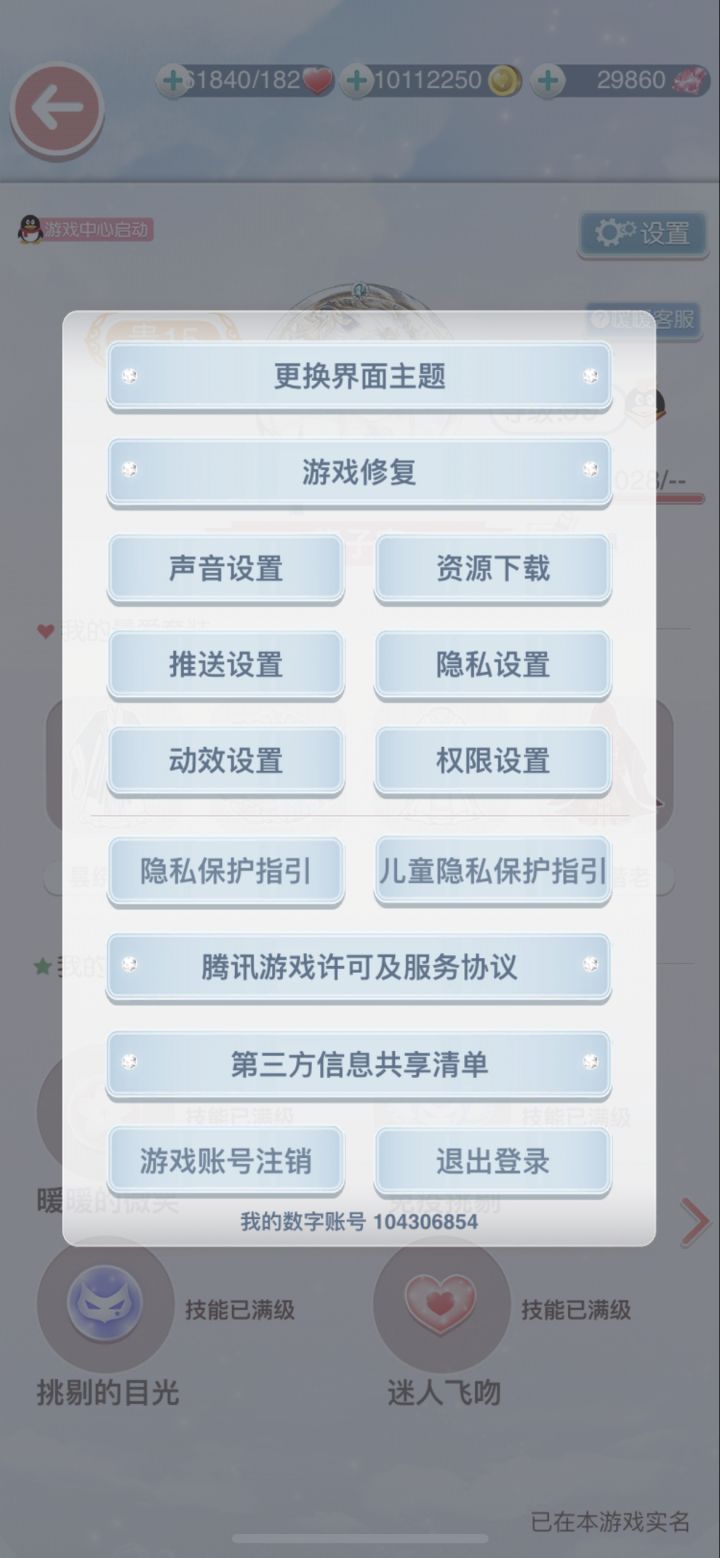Tap 退出登录 to log out

tap(492, 1159)
